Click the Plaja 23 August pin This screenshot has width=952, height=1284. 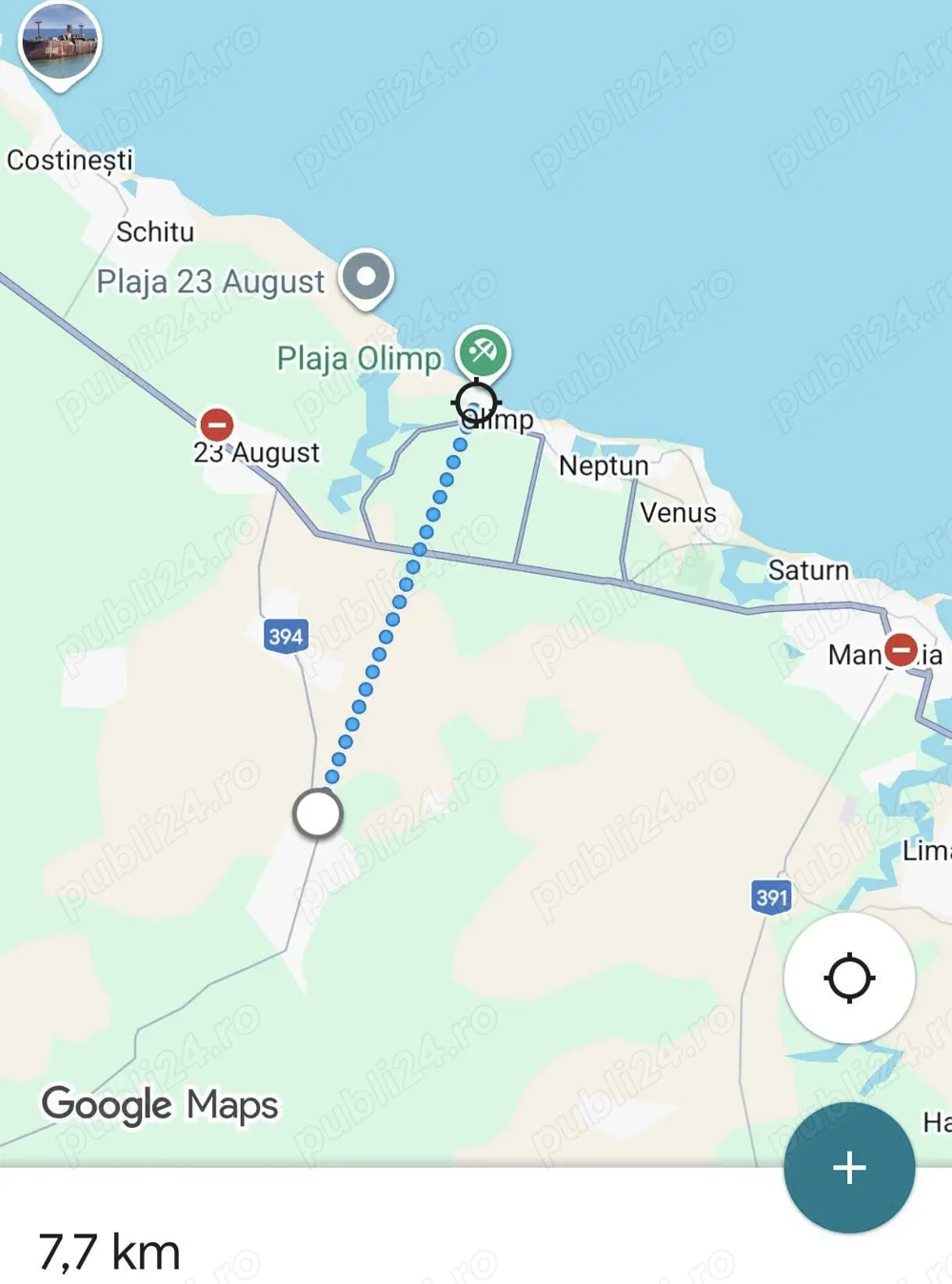[366, 277]
